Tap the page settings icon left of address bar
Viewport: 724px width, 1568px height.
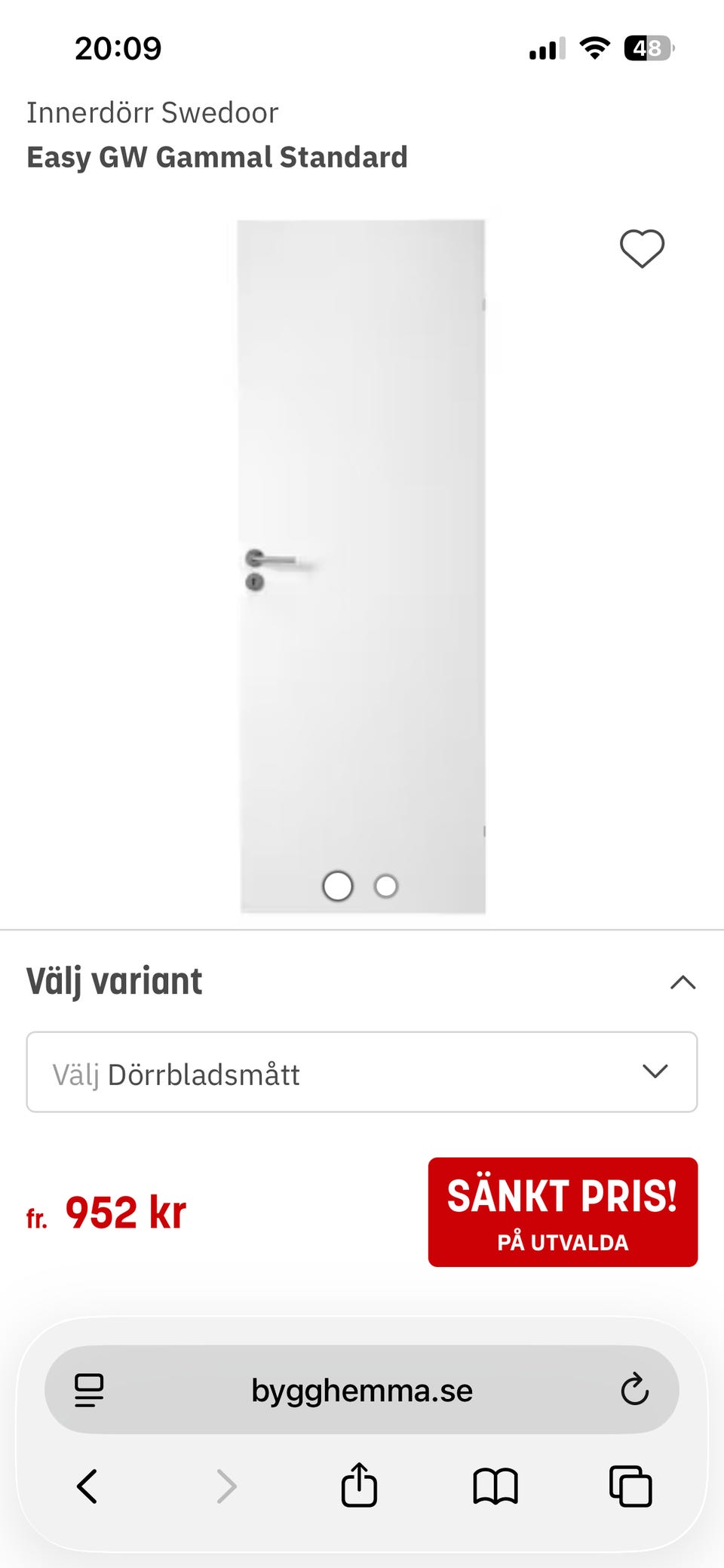pyautogui.click(x=89, y=1389)
